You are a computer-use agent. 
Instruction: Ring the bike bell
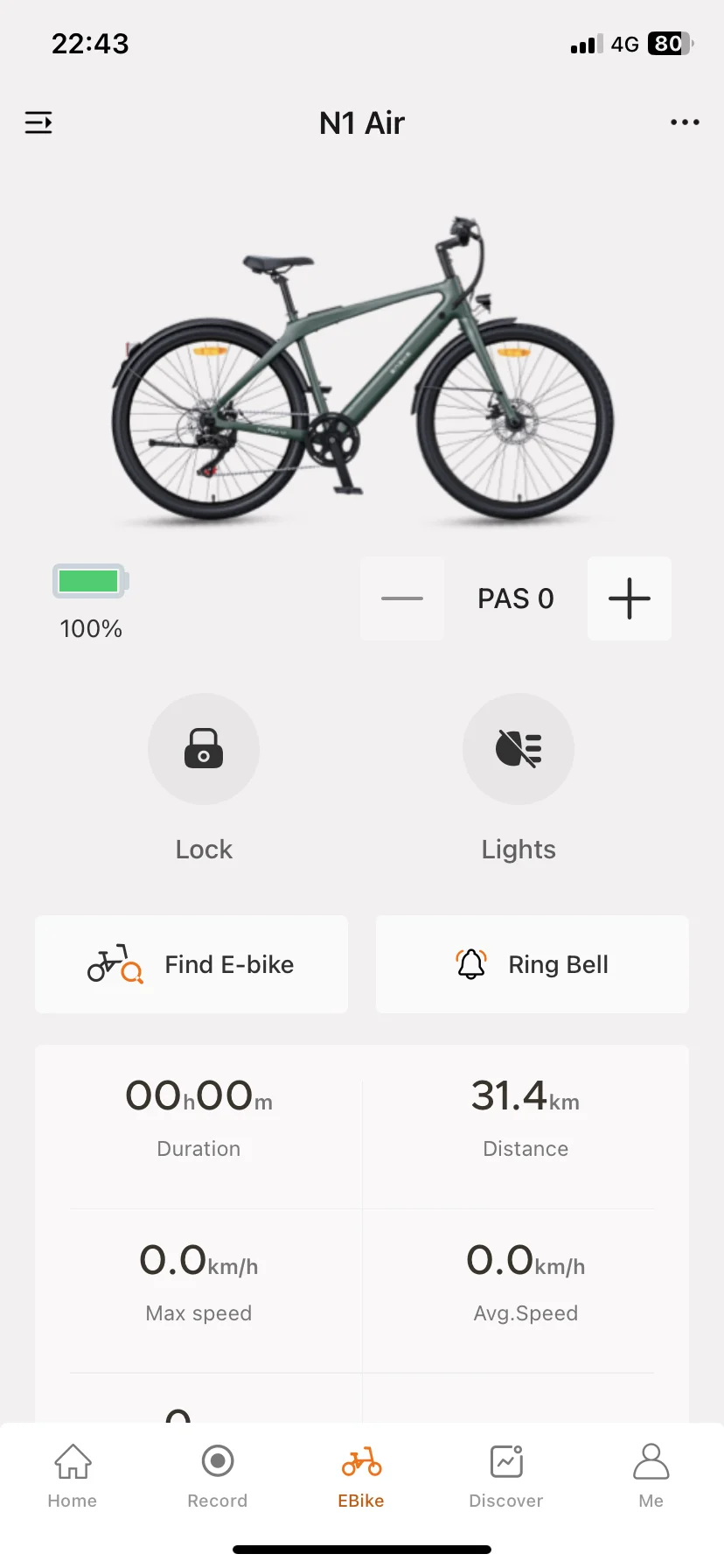click(x=533, y=964)
